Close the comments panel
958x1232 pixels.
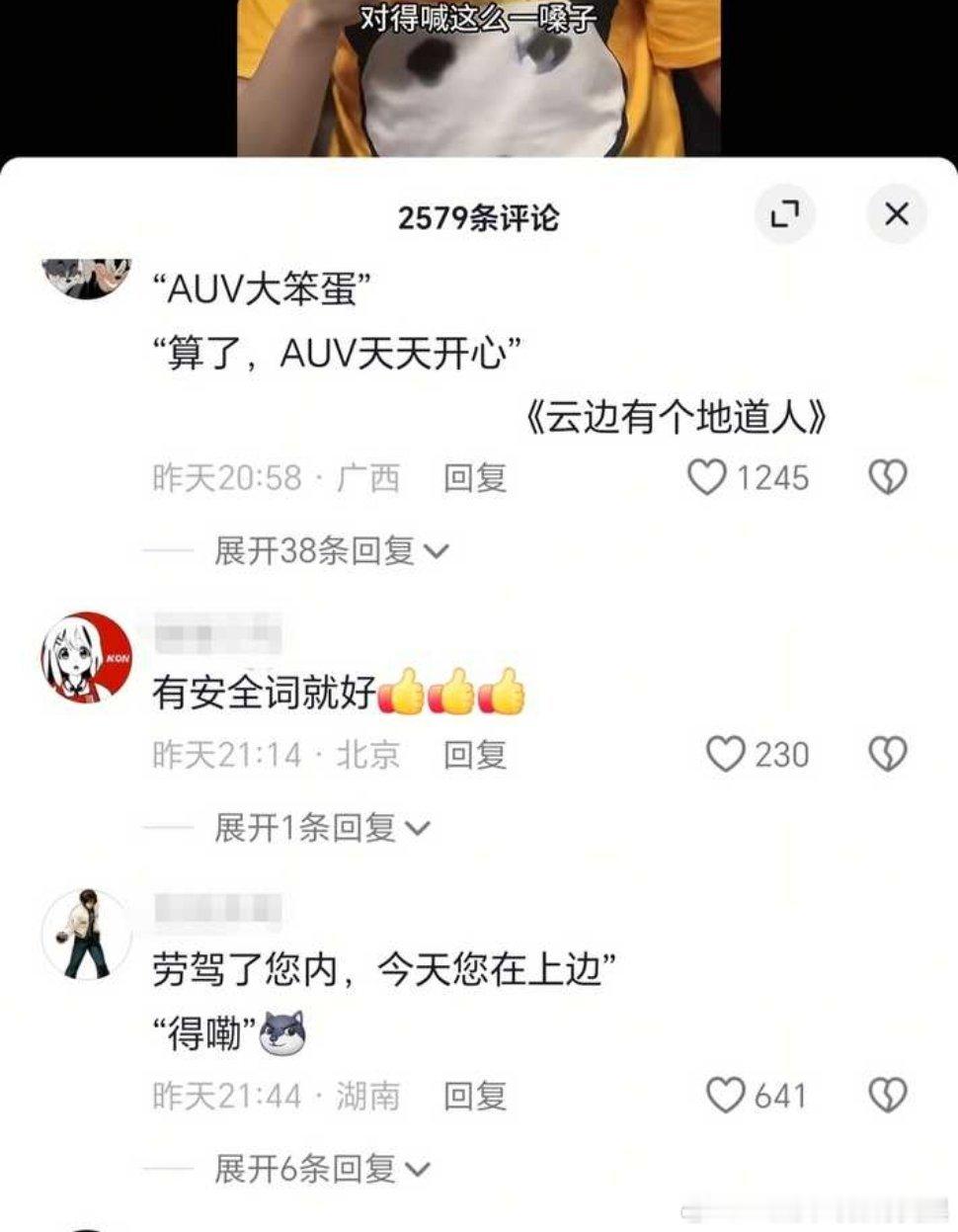[896, 213]
